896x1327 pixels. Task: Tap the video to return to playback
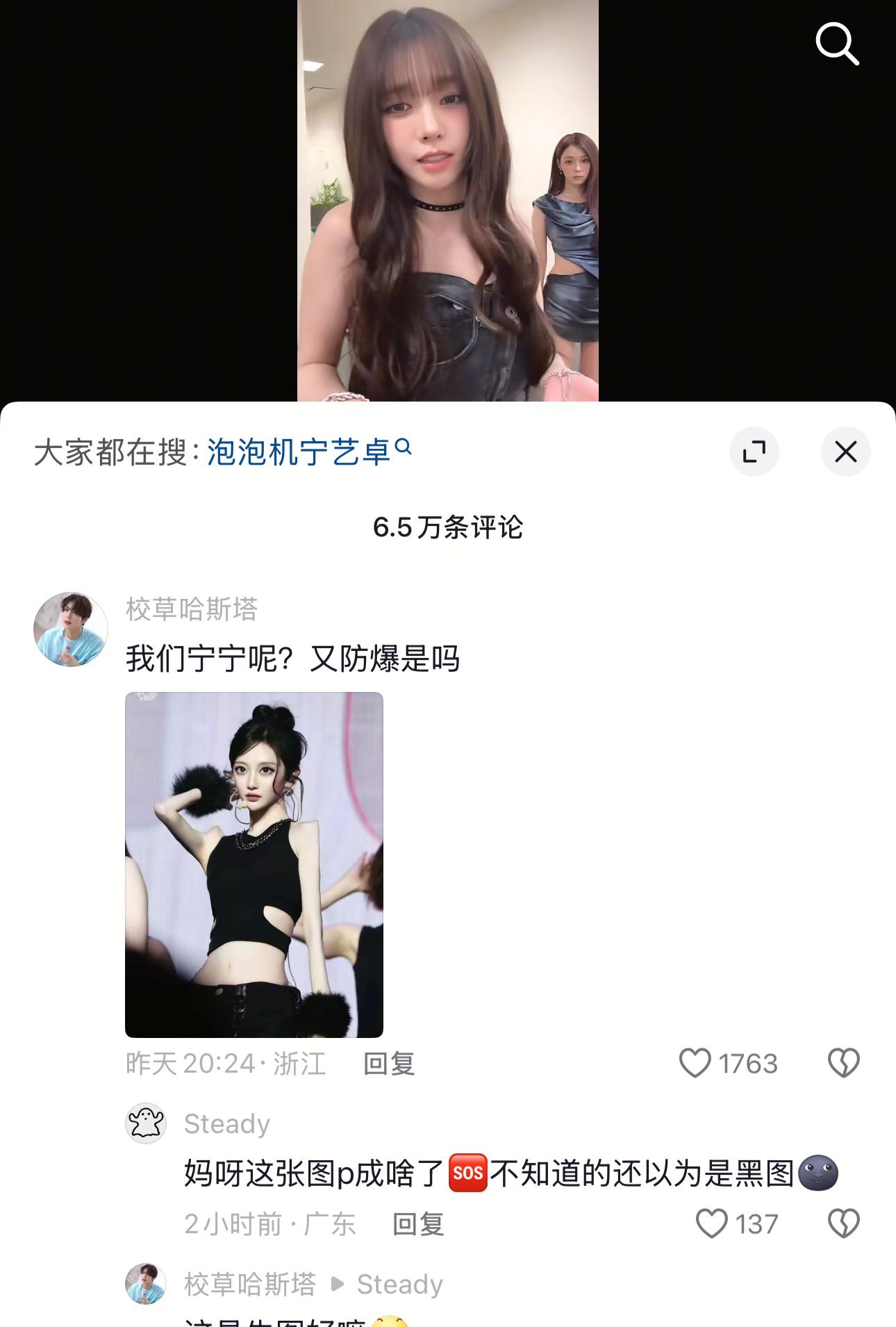[447, 201]
